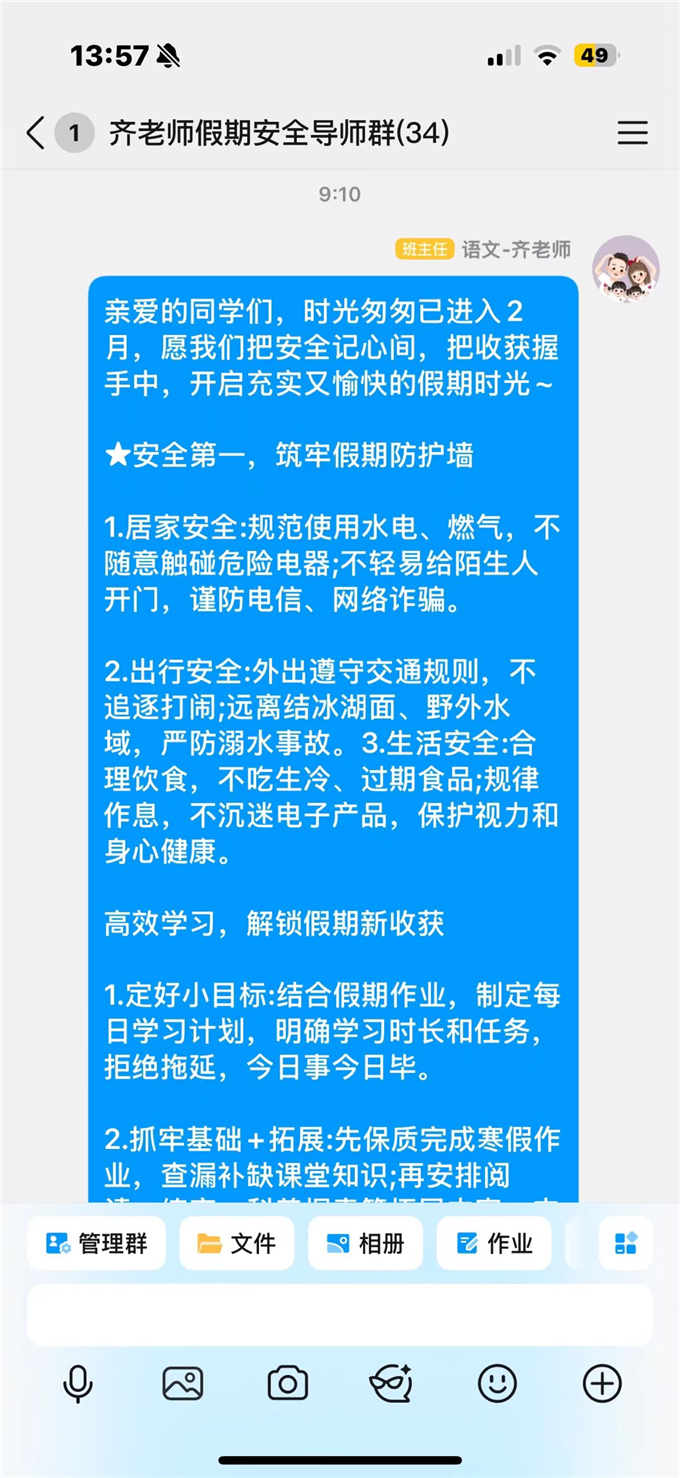
Task: Open the emoji picker
Action: pos(497,1384)
